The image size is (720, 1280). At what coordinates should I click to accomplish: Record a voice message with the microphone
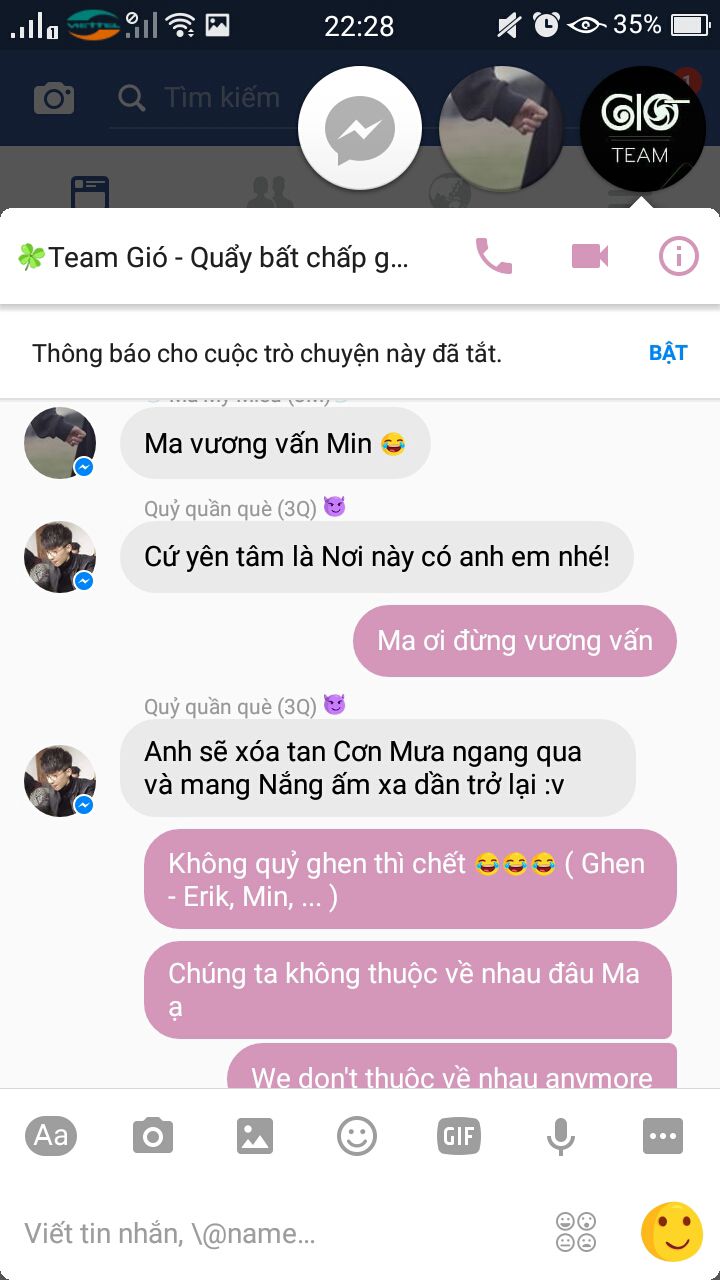[x=561, y=1136]
